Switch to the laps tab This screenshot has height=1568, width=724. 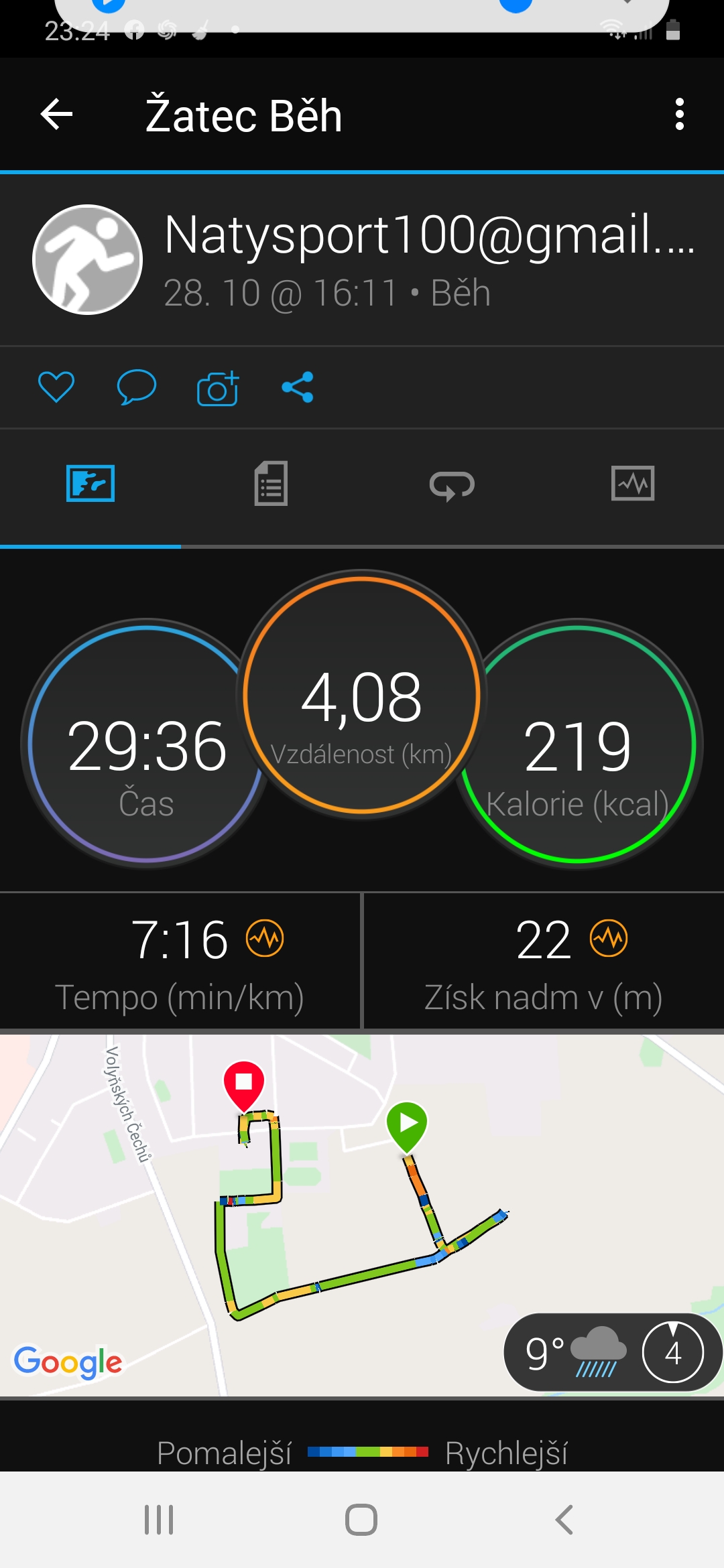[x=452, y=484]
